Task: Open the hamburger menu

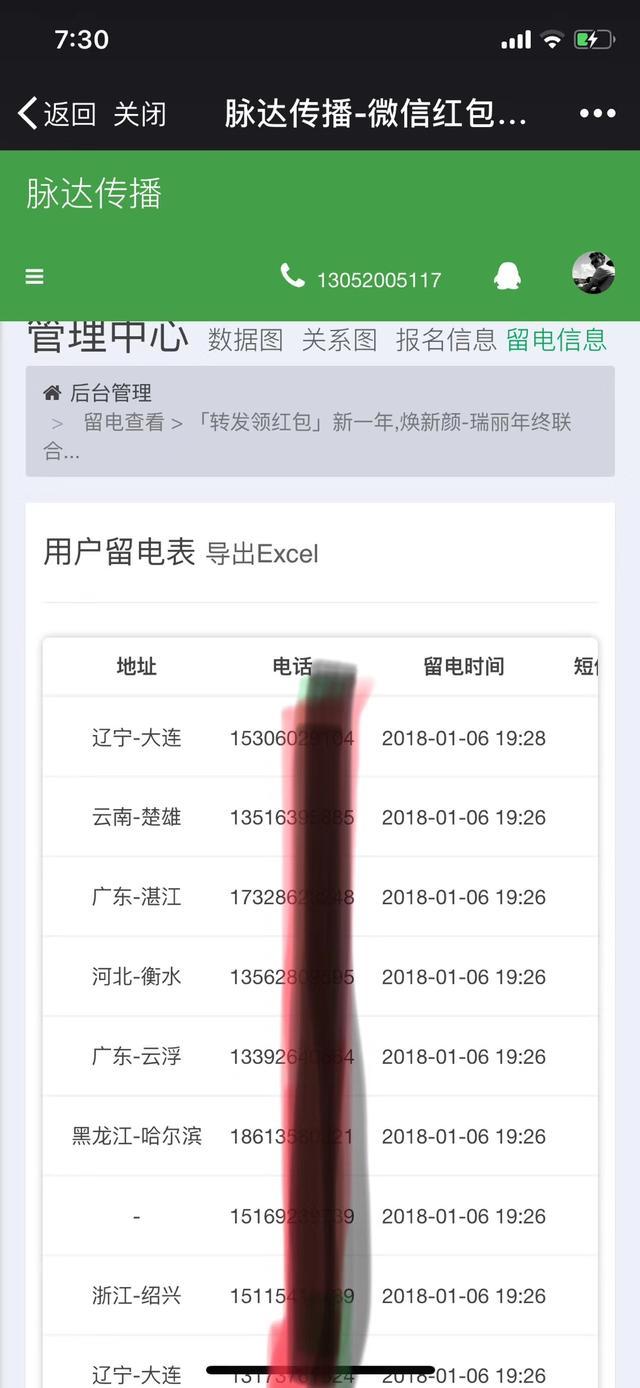Action: click(x=35, y=277)
